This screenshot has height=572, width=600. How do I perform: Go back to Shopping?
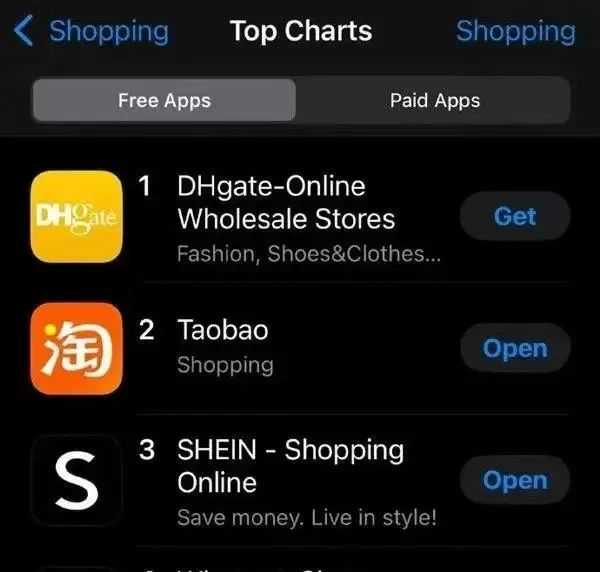90,32
